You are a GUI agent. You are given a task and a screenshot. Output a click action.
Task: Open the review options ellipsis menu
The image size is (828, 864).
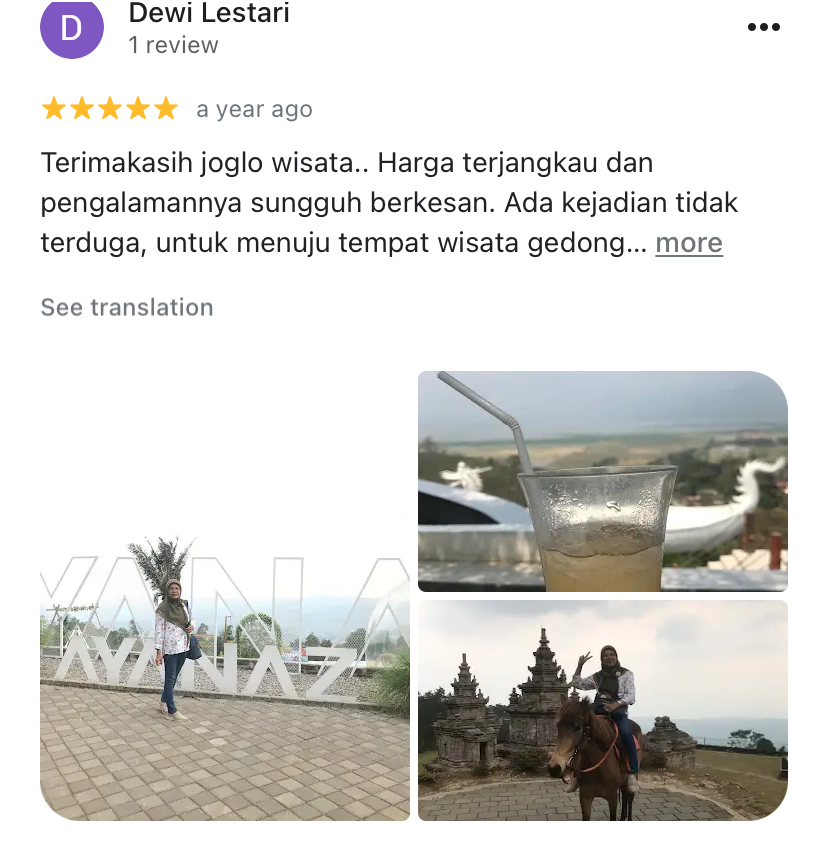coord(764,27)
